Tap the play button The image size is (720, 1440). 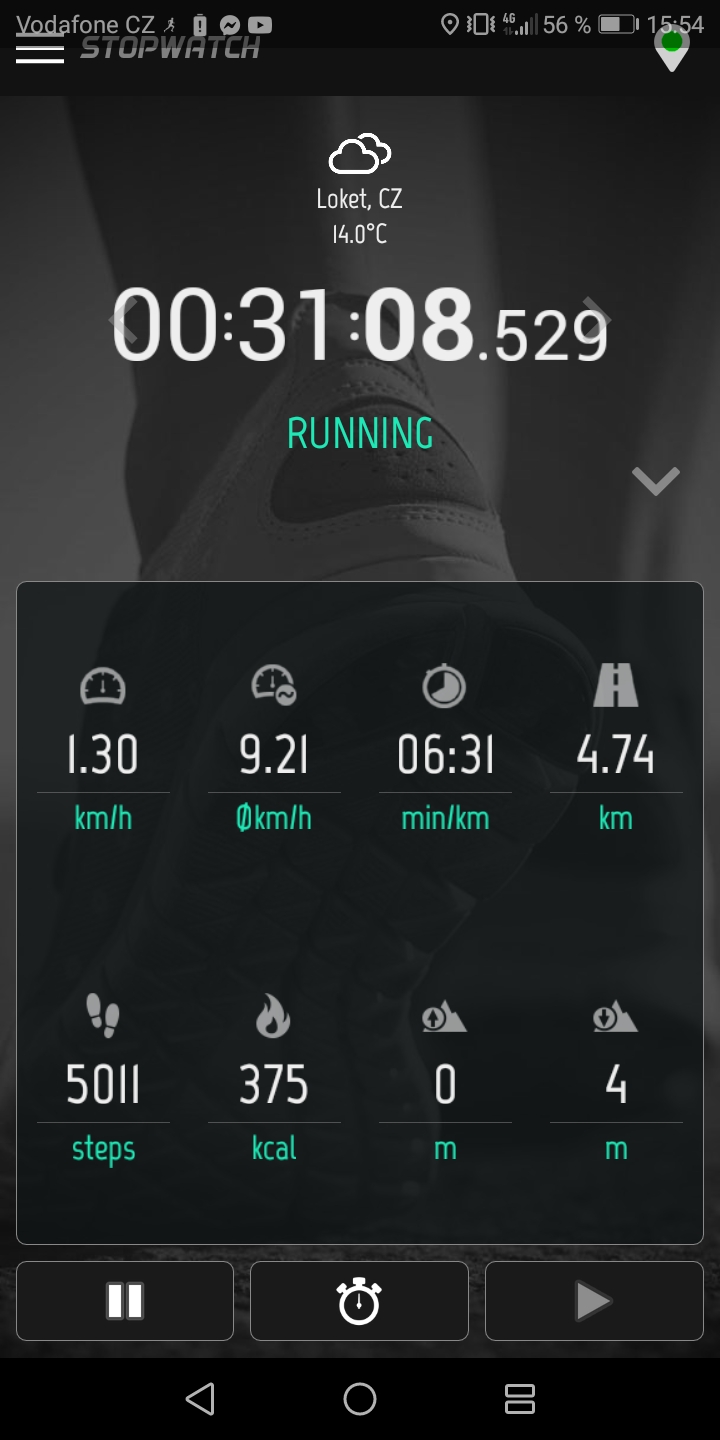click(594, 1301)
